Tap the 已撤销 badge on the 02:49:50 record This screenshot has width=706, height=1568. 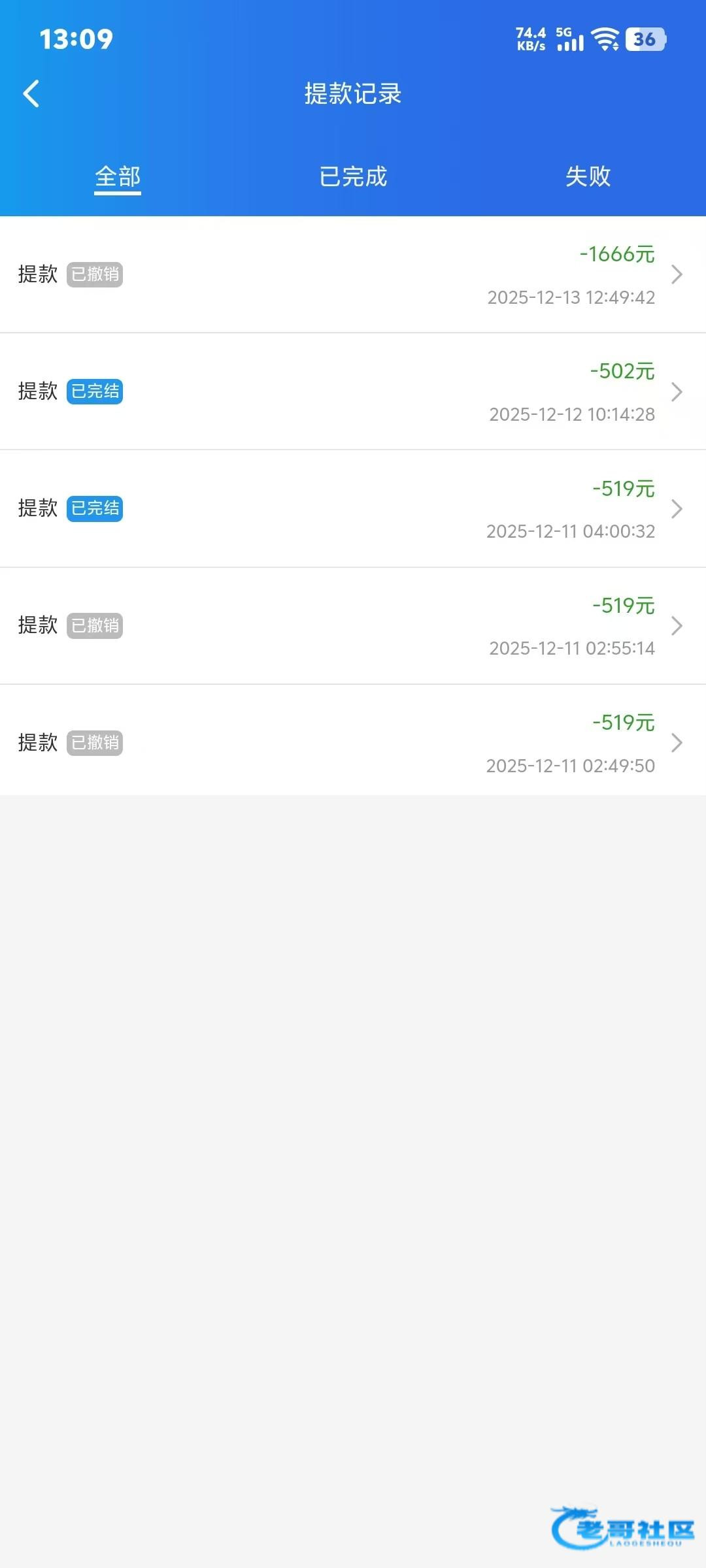(94, 743)
